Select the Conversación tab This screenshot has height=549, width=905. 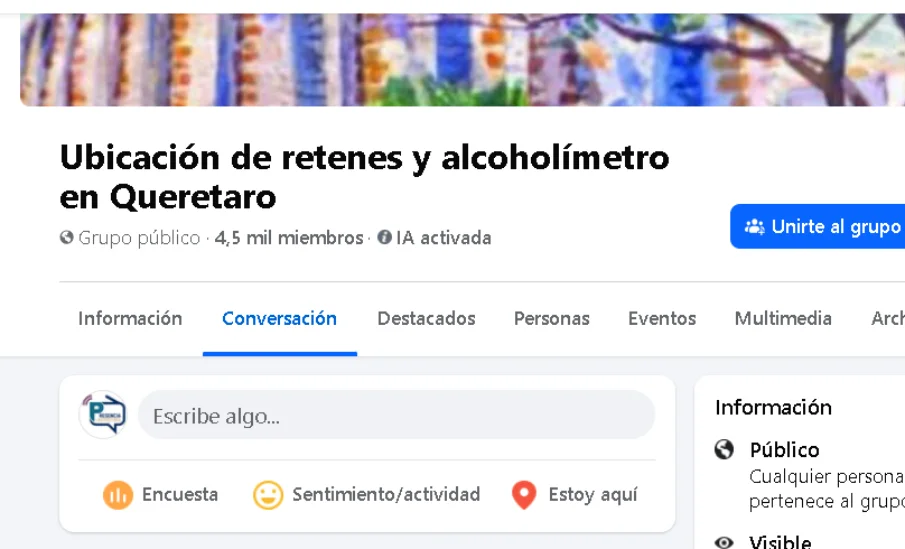point(279,319)
